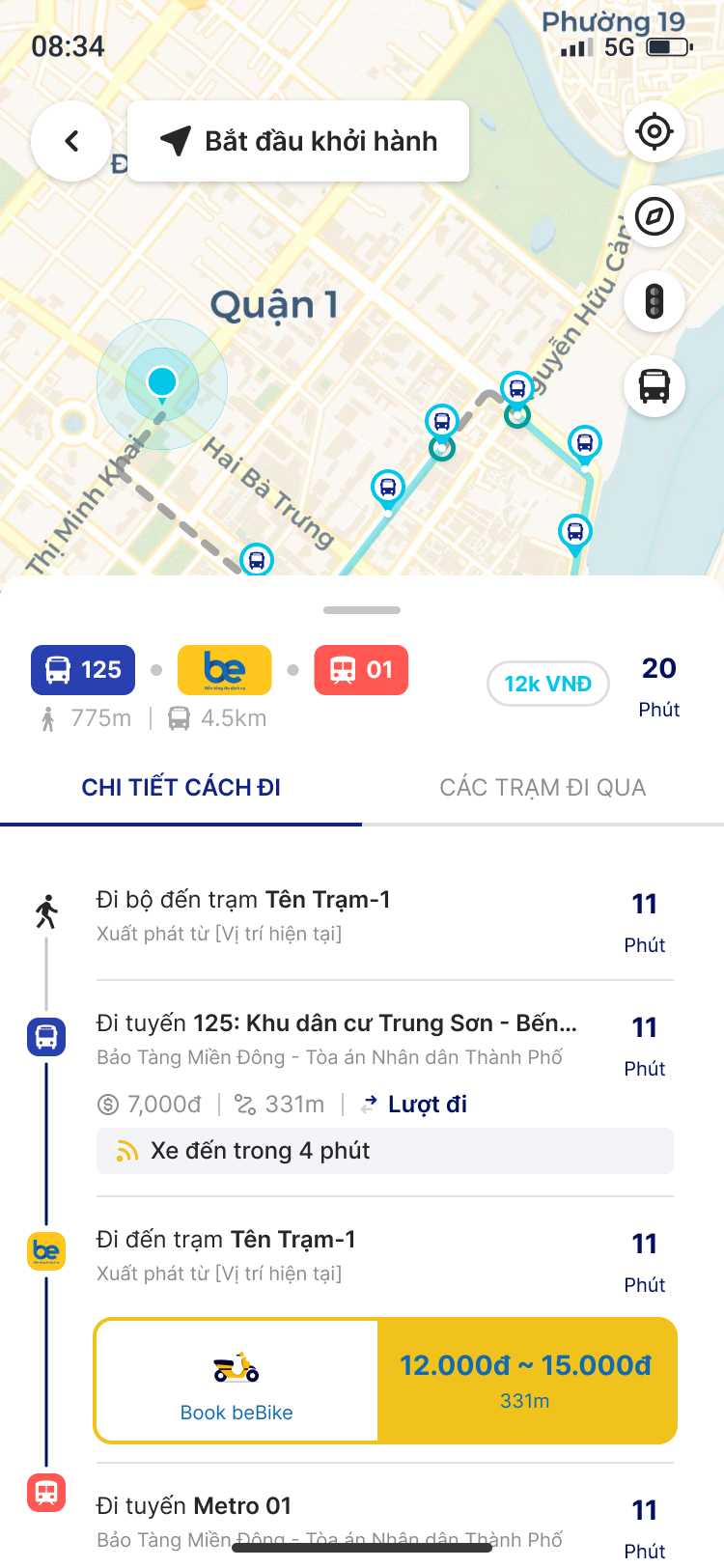Switch to Các trạm đi qua tab
The image size is (724, 1568).
pyautogui.click(x=543, y=788)
